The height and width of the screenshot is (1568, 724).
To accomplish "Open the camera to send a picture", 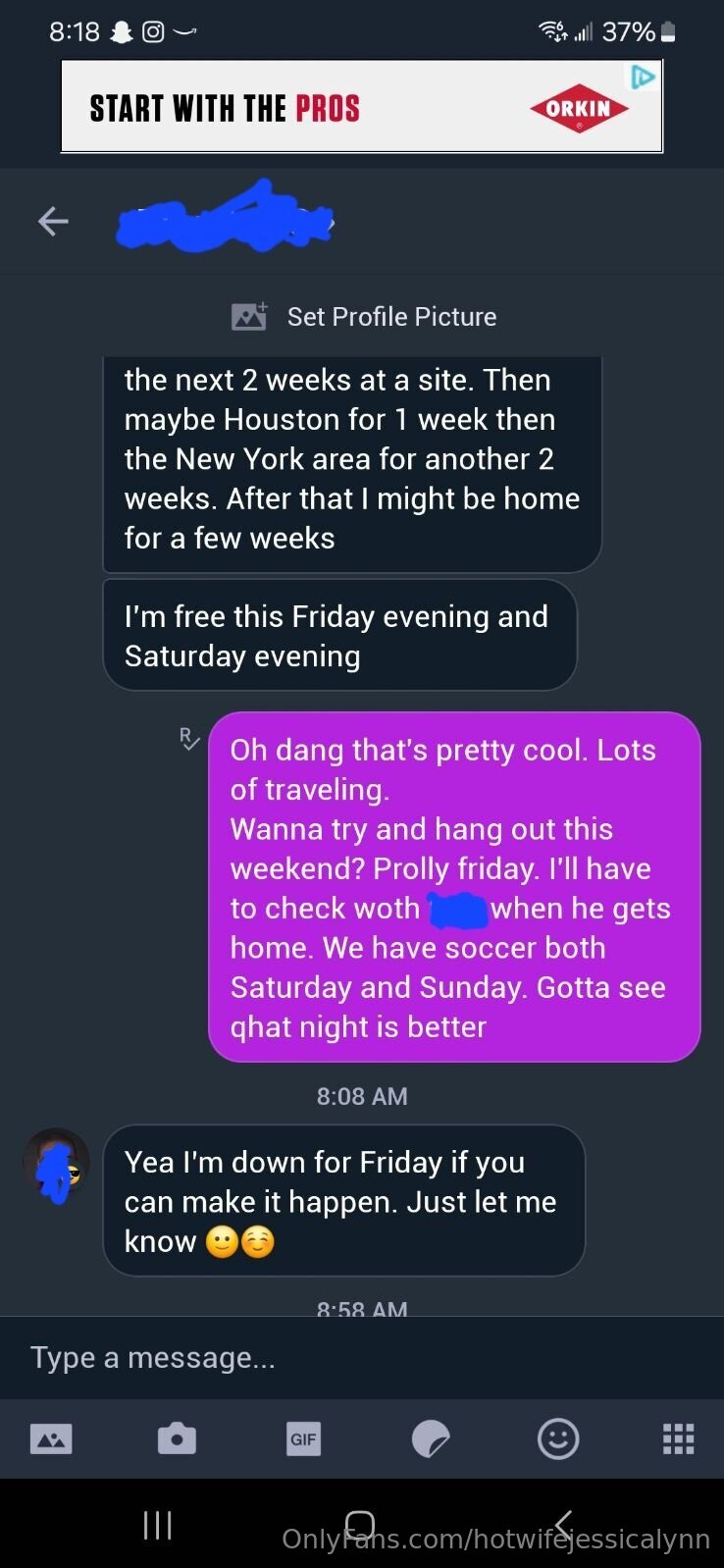I will [177, 1439].
